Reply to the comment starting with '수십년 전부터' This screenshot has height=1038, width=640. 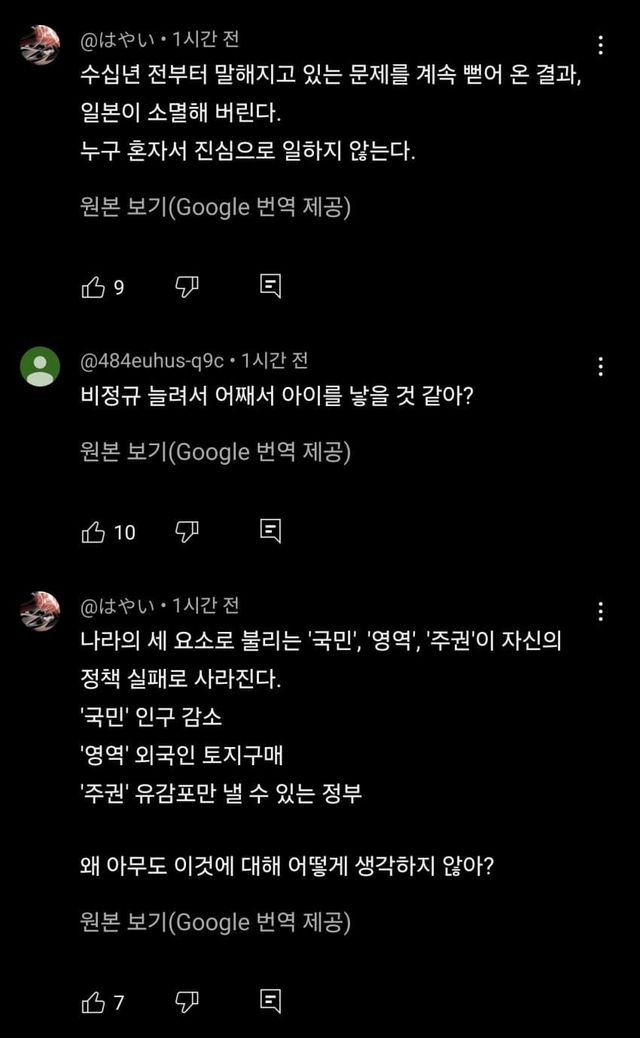pyautogui.click(x=270, y=287)
